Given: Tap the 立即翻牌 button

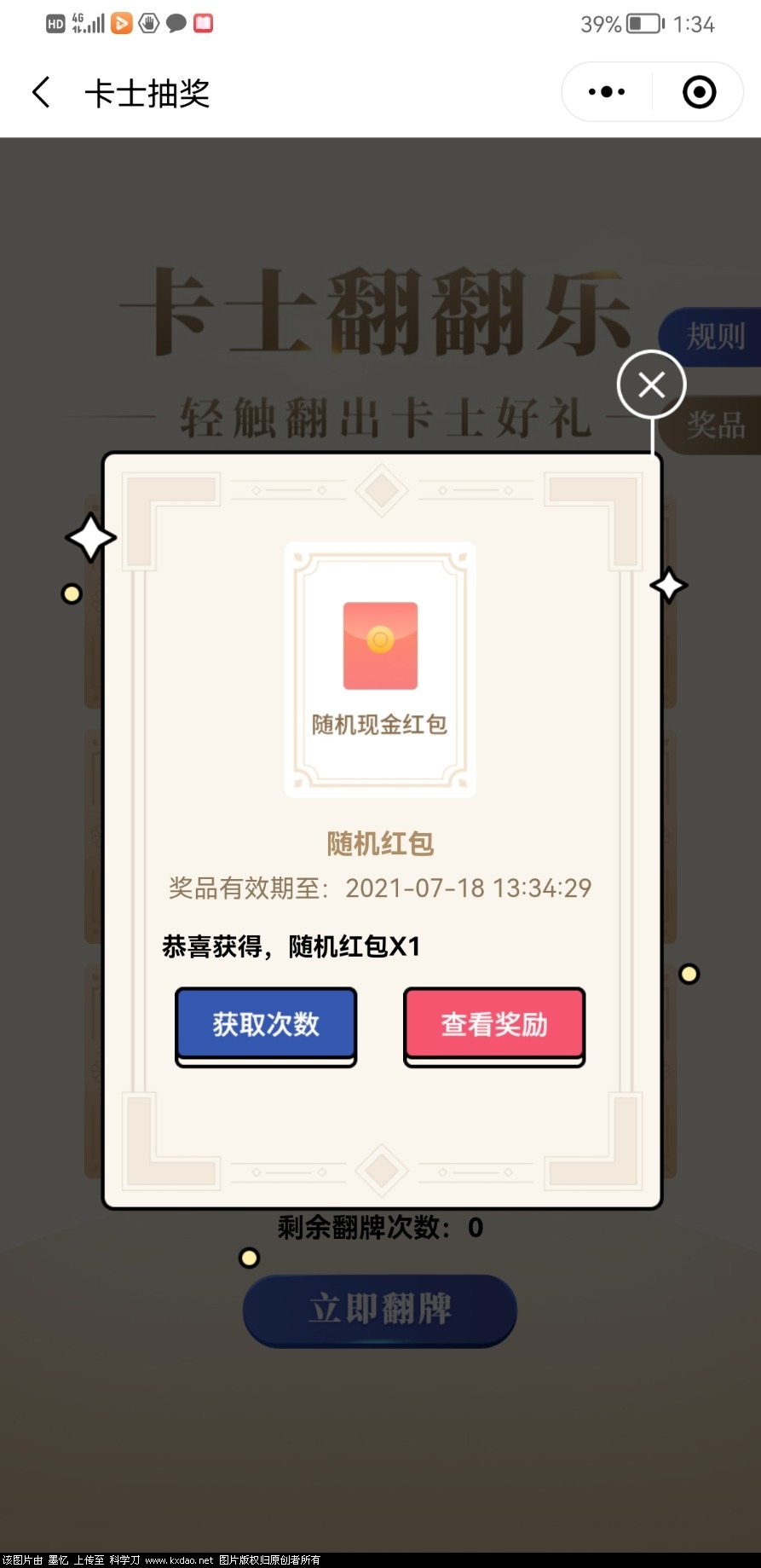Looking at the screenshot, I should click(380, 1309).
